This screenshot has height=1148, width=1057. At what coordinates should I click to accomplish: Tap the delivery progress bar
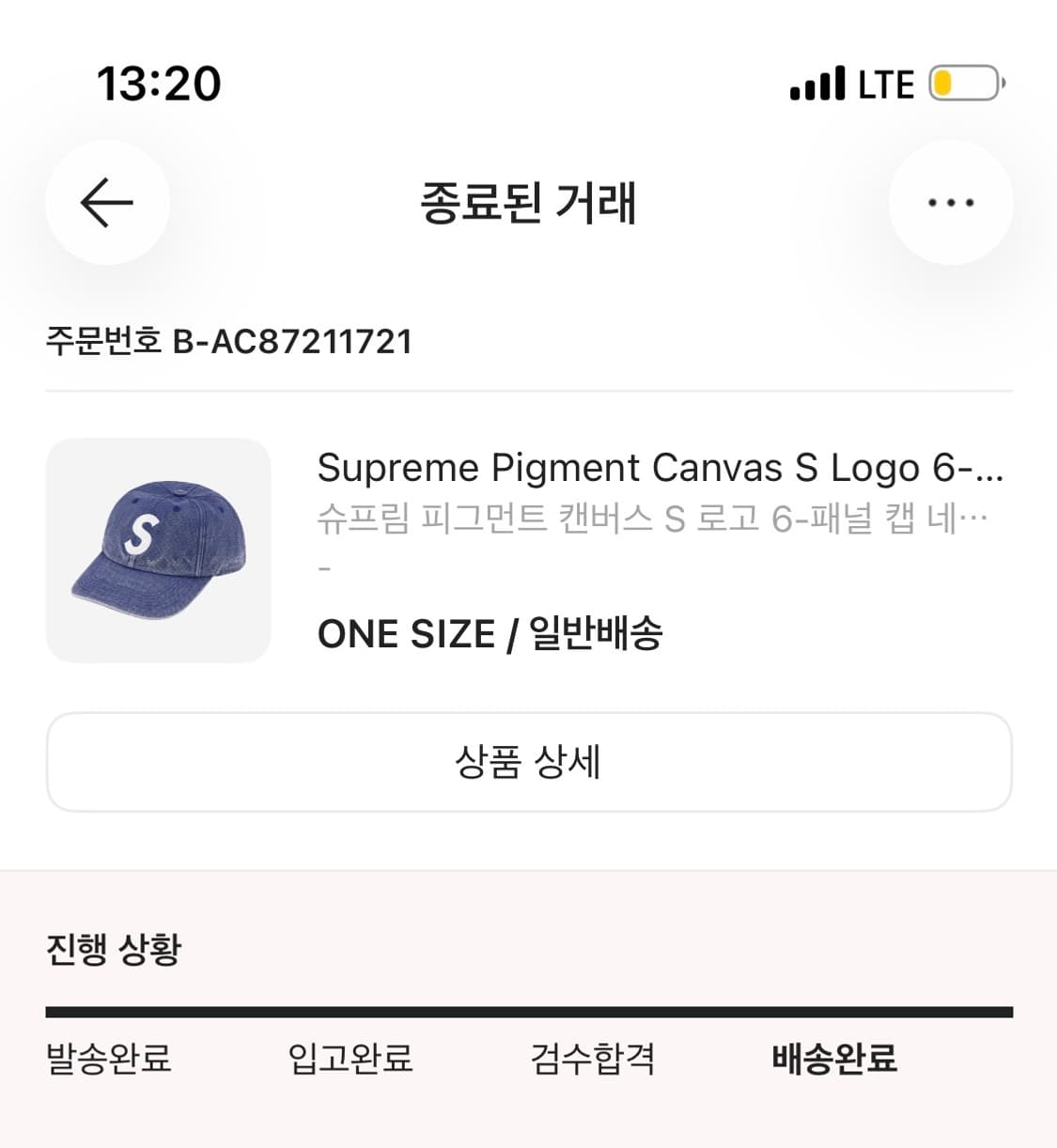pos(529,1011)
